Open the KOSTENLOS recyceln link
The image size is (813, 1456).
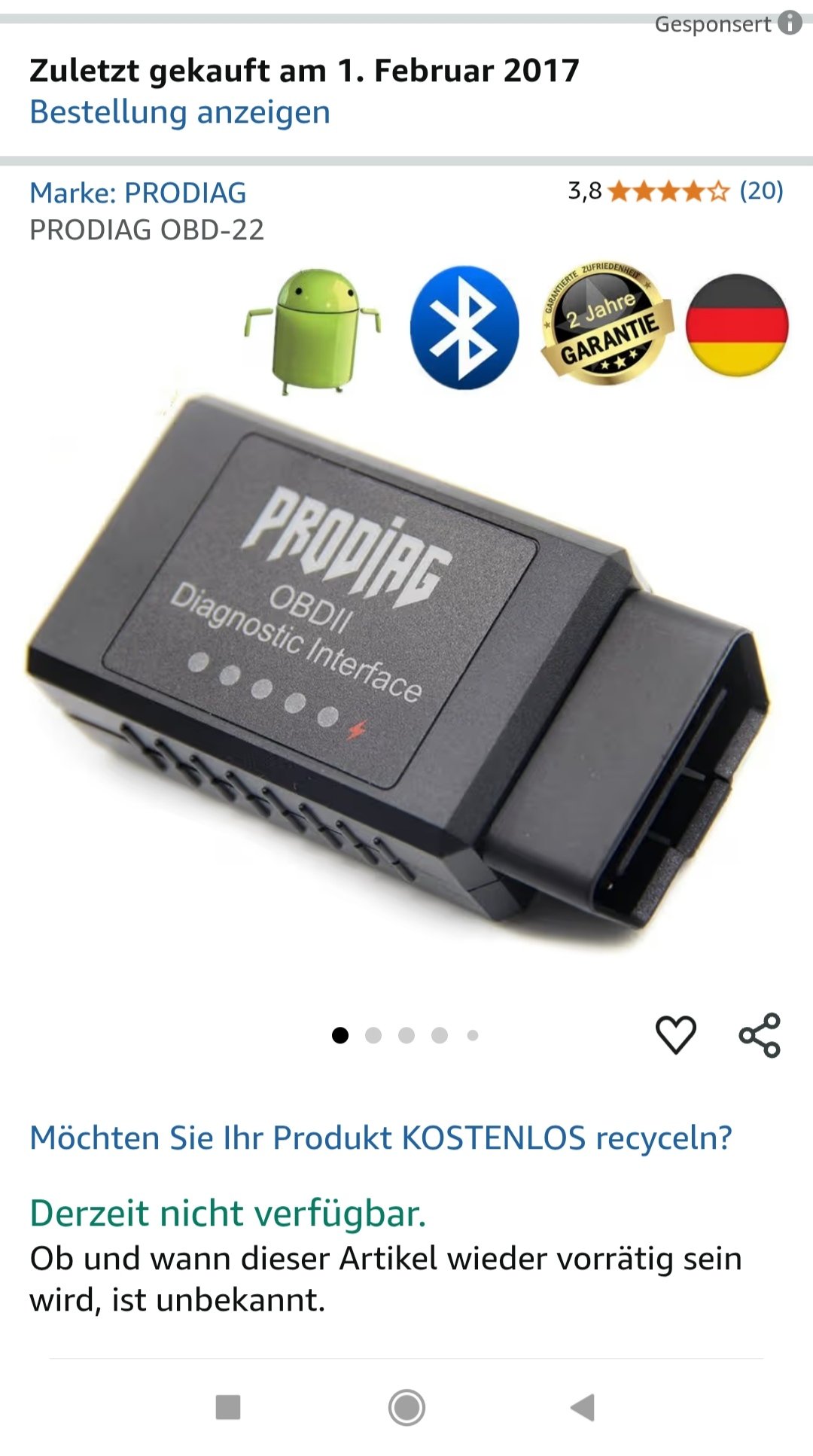(380, 1138)
